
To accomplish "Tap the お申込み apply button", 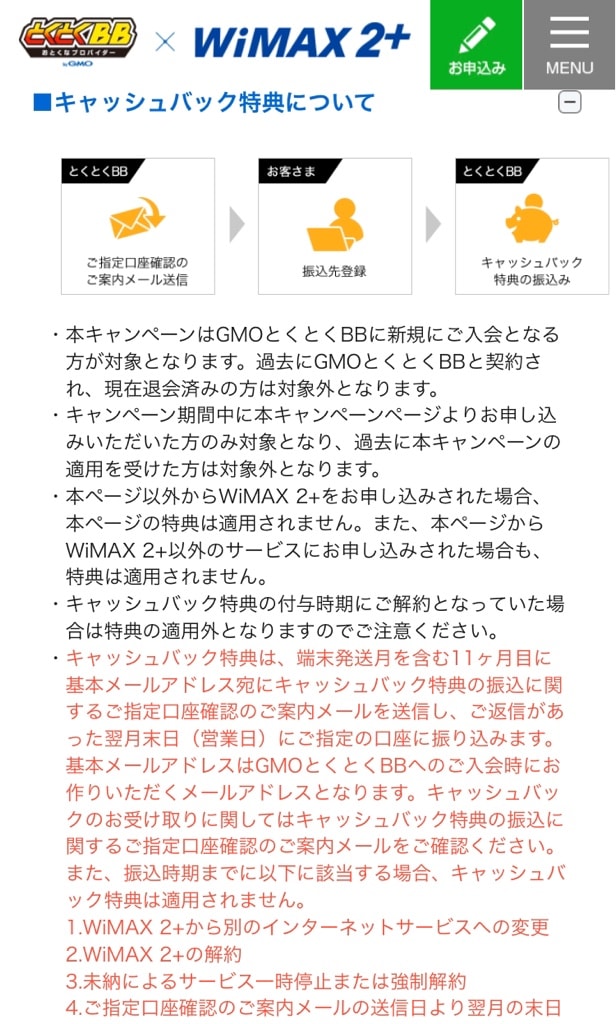I will [x=476, y=45].
